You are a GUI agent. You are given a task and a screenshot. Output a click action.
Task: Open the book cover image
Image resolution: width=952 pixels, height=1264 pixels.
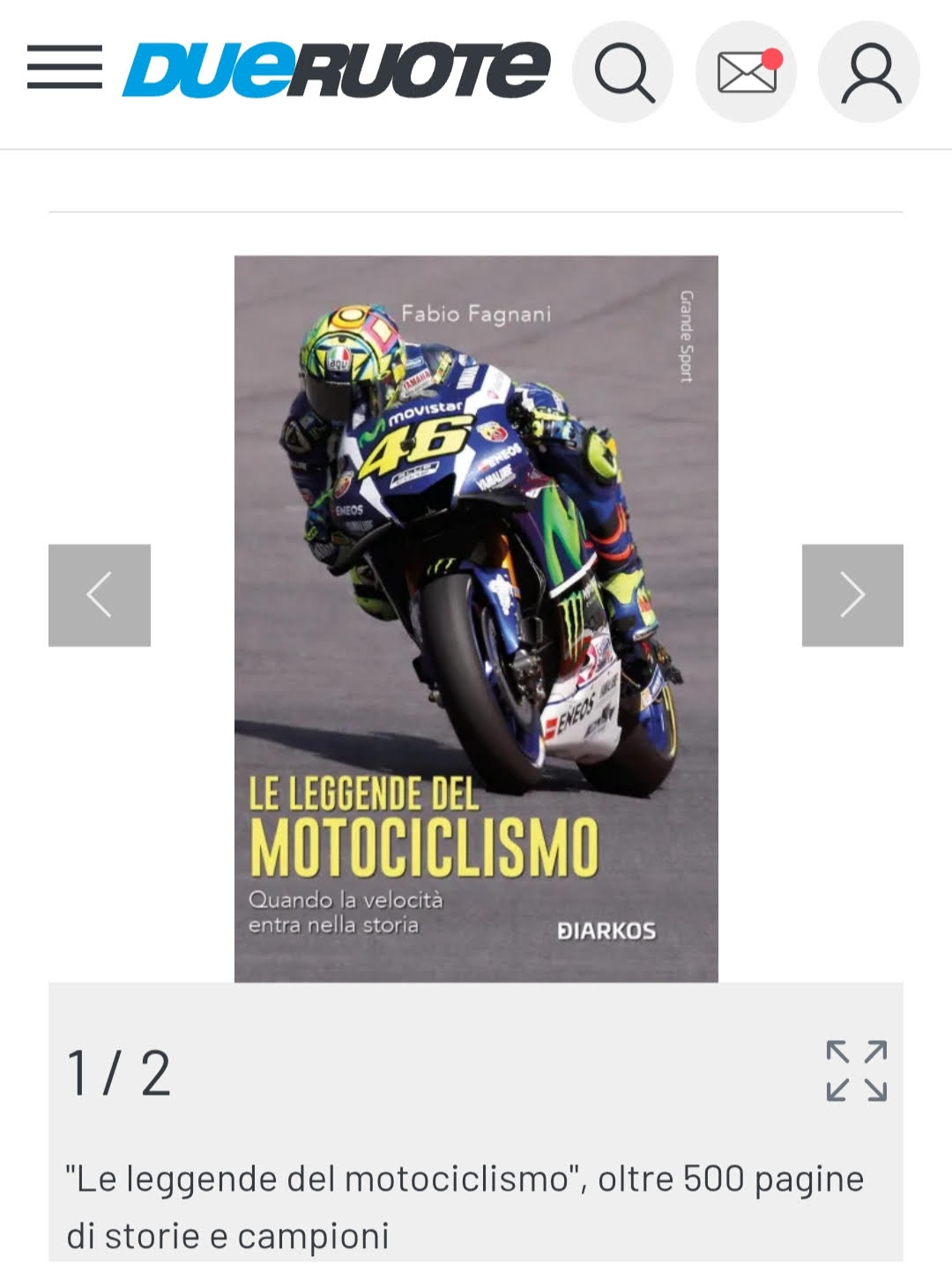click(x=476, y=618)
